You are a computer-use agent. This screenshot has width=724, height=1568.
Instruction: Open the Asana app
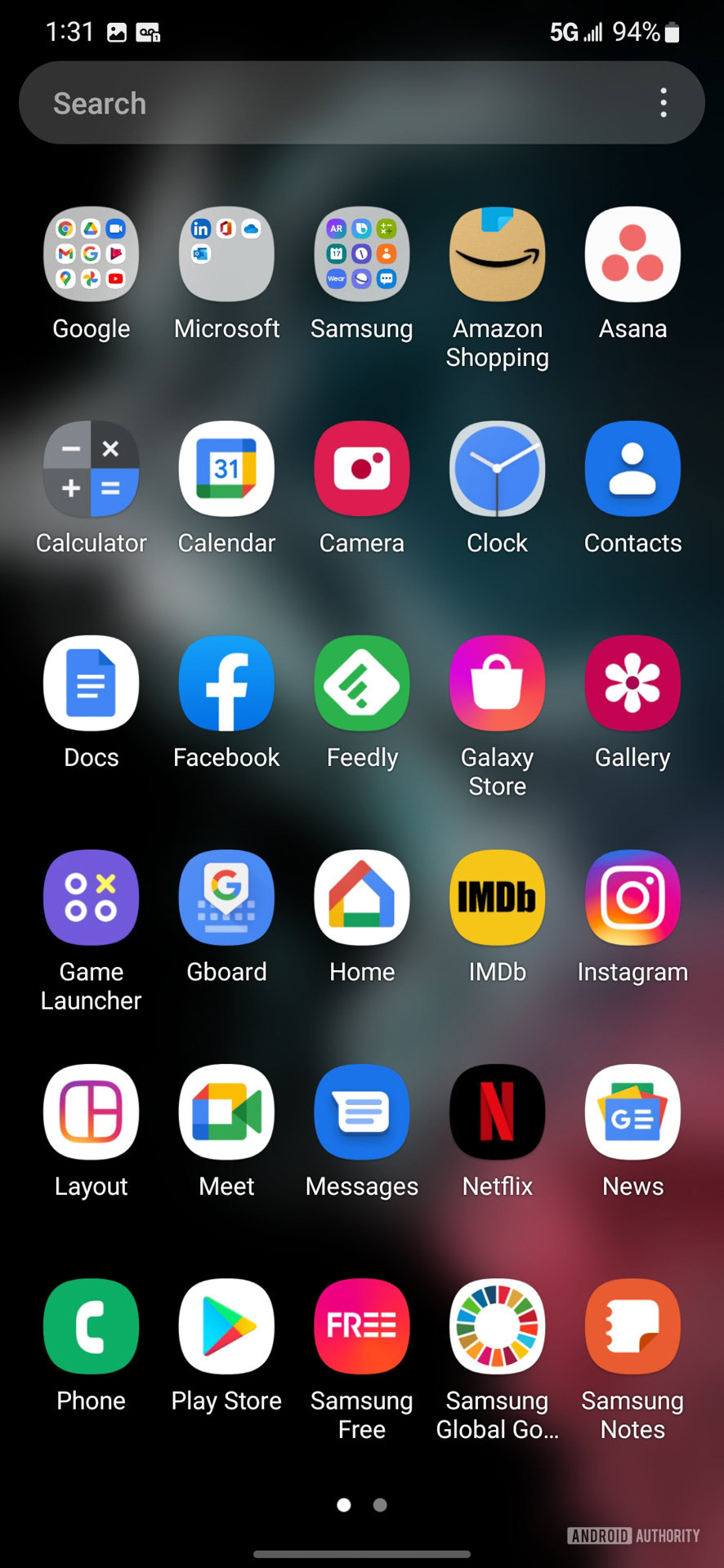point(632,254)
